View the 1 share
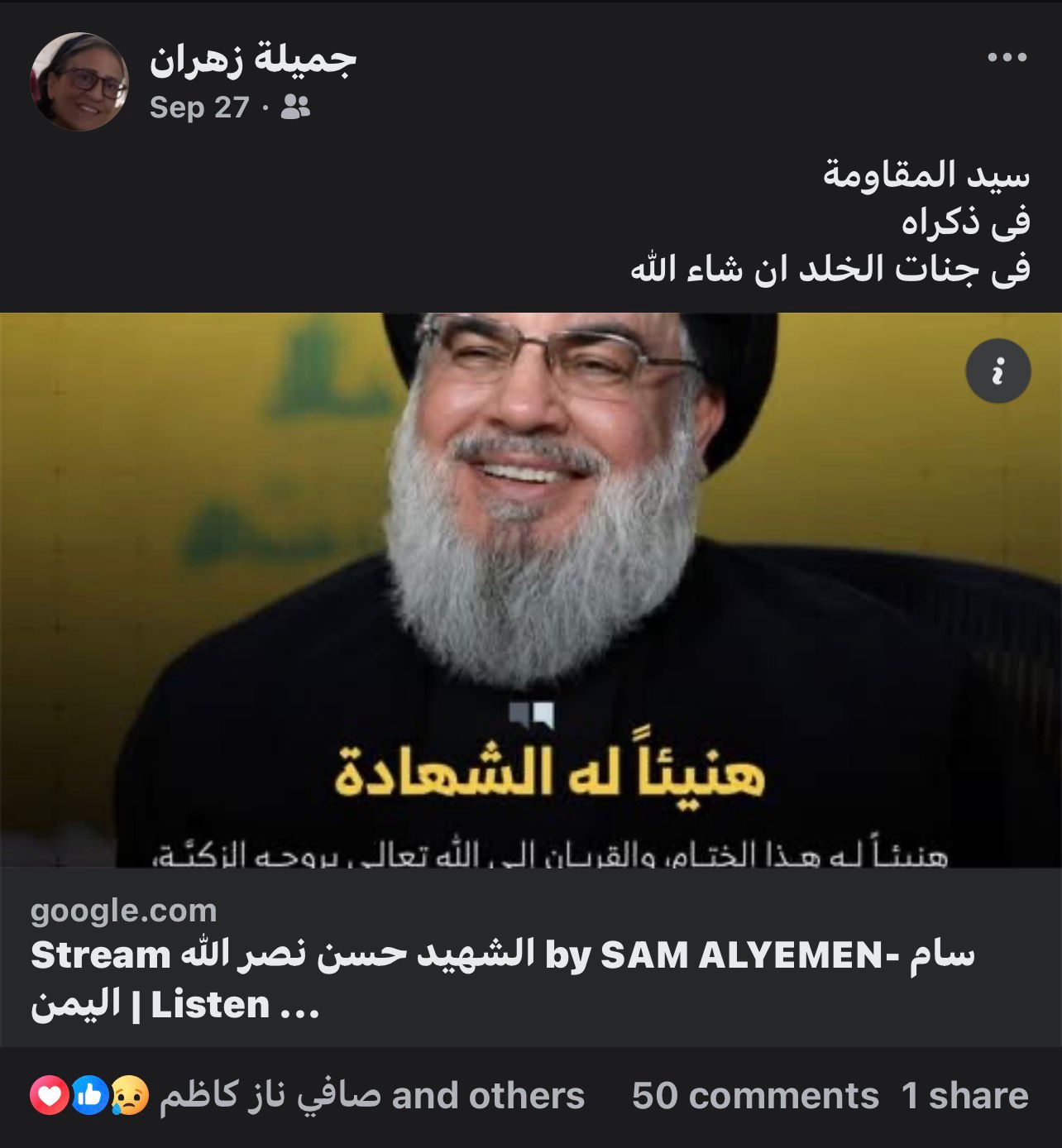The height and width of the screenshot is (1148, 1062). (964, 1096)
